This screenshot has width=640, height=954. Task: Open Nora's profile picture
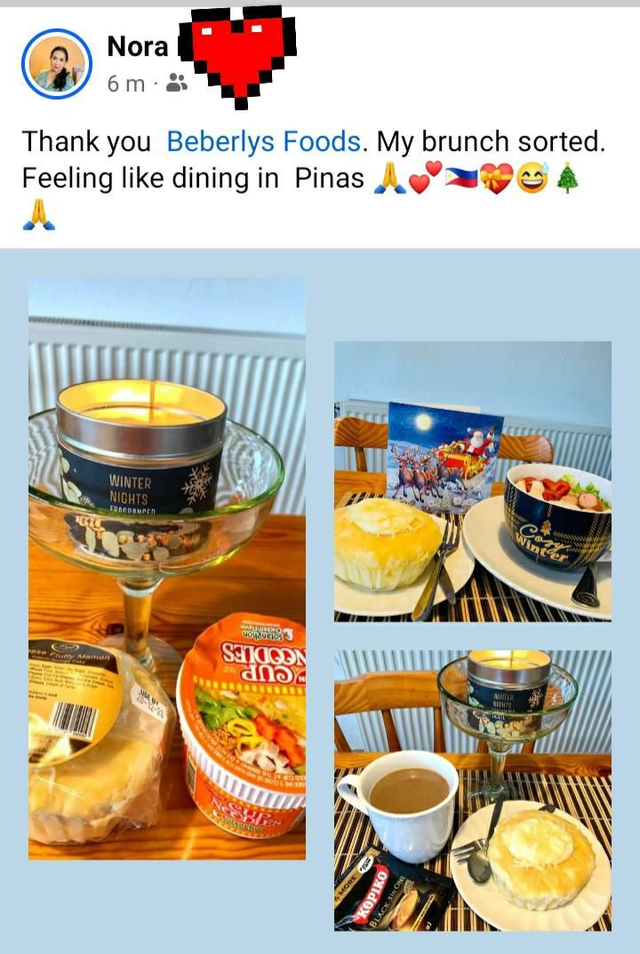pyautogui.click(x=56, y=64)
